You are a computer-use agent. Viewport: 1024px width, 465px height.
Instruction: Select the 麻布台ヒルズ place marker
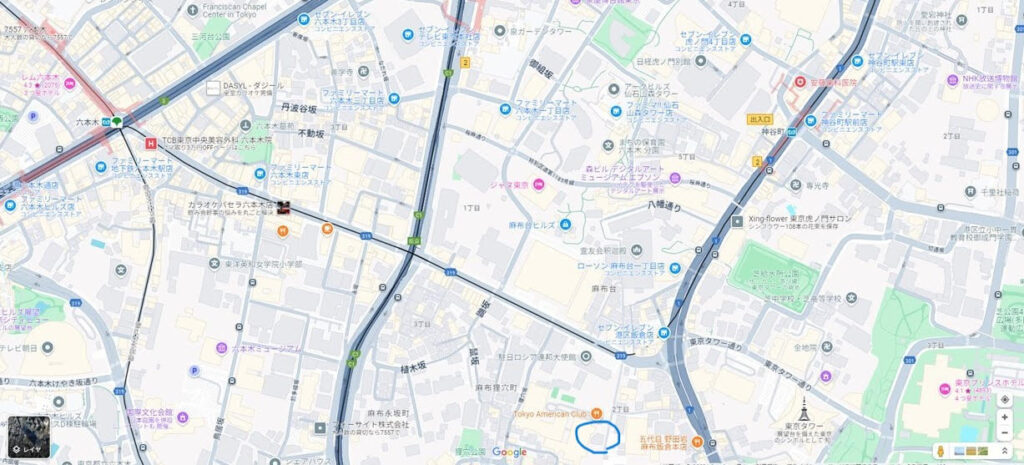[x=565, y=224]
